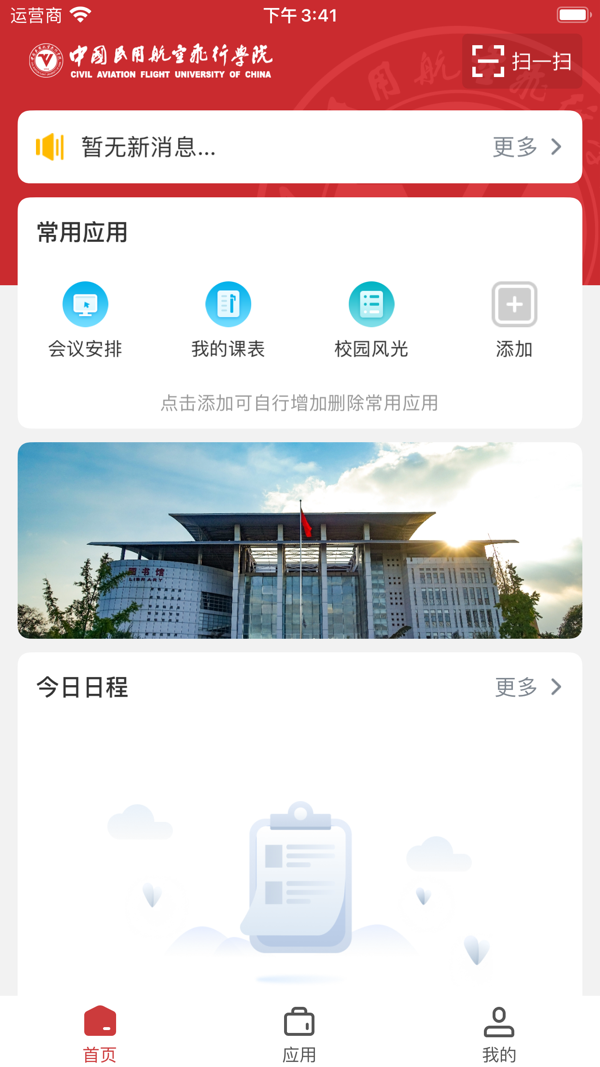Open 会议安排 app
The height and width of the screenshot is (1067, 600).
pos(85,320)
